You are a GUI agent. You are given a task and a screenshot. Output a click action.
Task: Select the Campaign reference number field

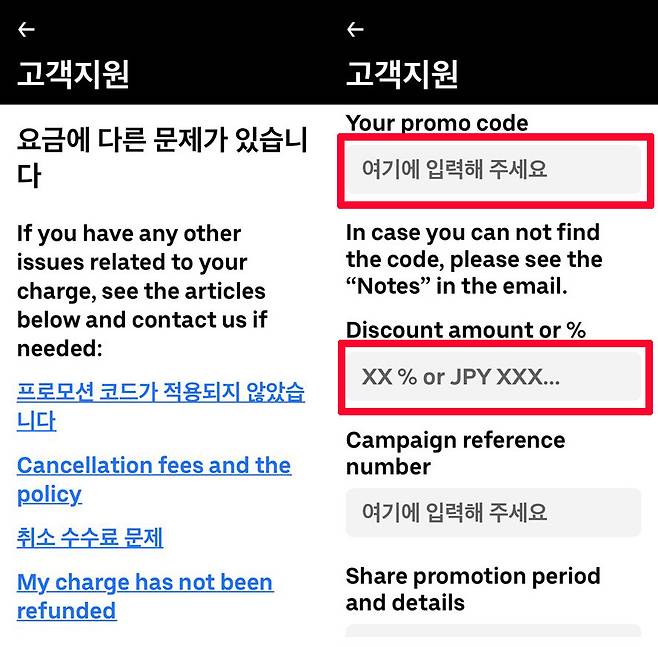(493, 513)
